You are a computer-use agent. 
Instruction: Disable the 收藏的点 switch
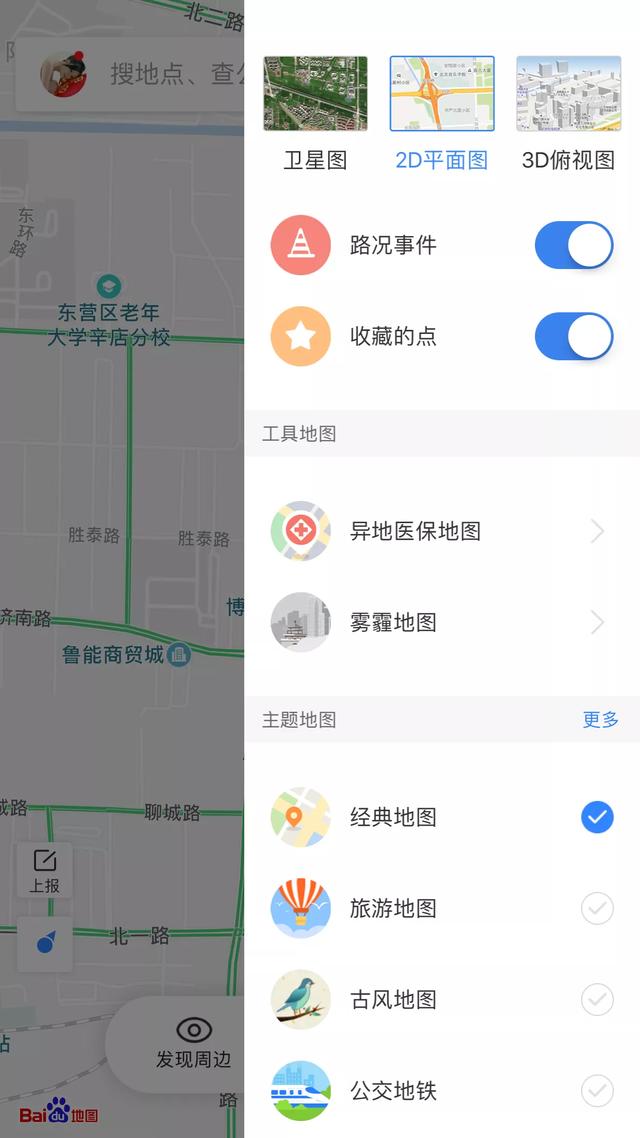(x=573, y=336)
